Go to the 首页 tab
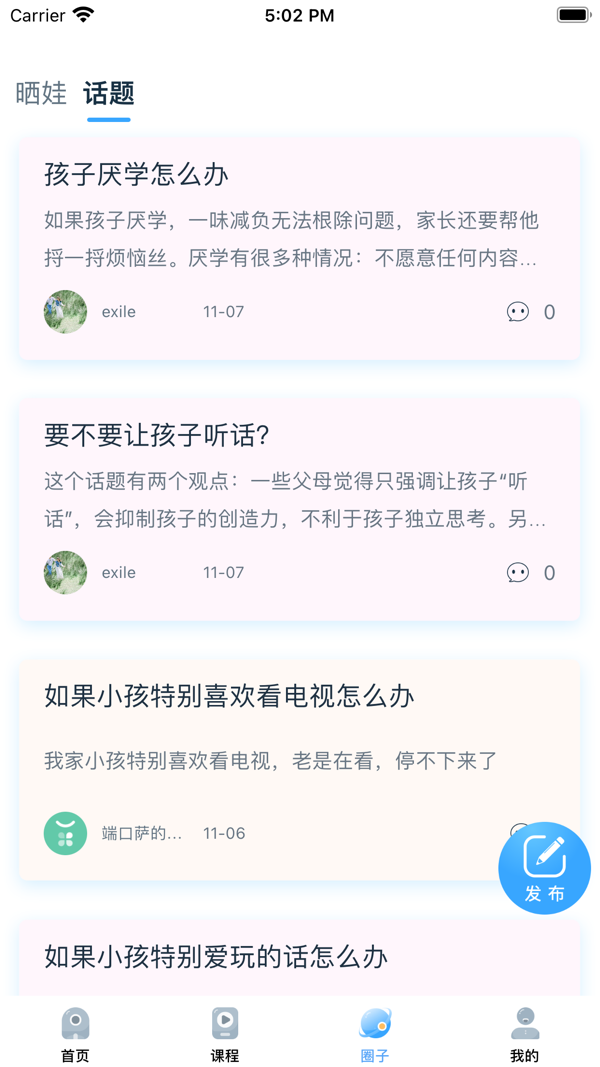This screenshot has height=1067, width=600. pos(75,1034)
